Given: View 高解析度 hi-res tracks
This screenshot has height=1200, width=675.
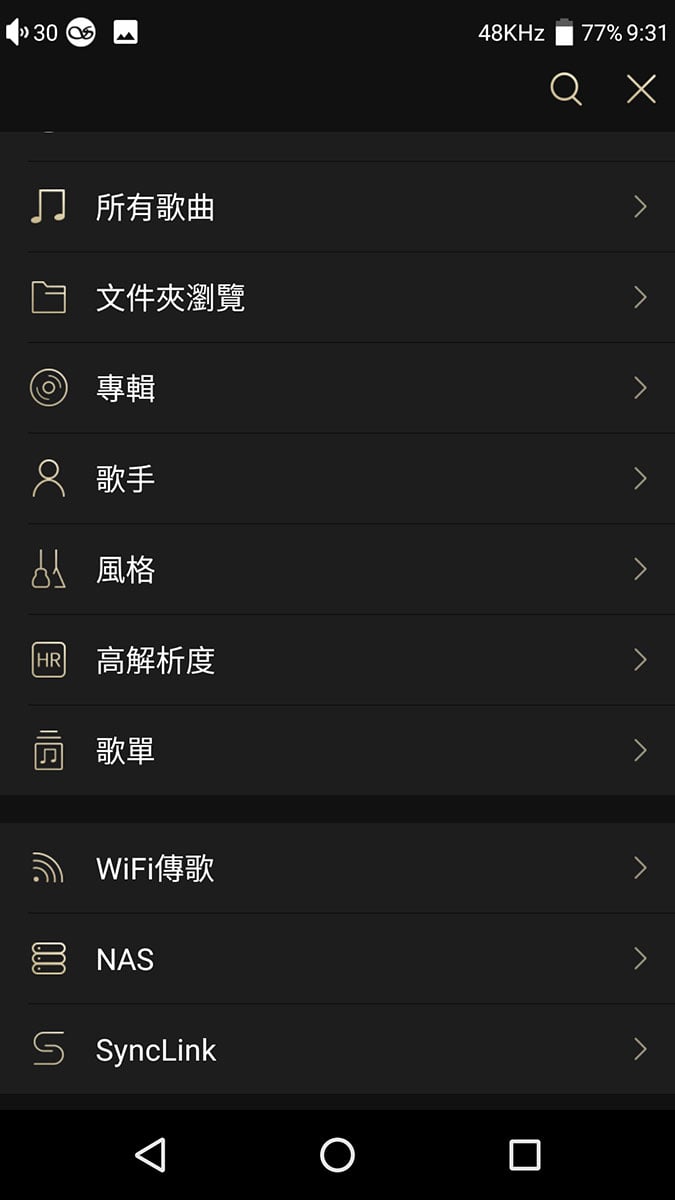Looking at the screenshot, I should pos(337,660).
